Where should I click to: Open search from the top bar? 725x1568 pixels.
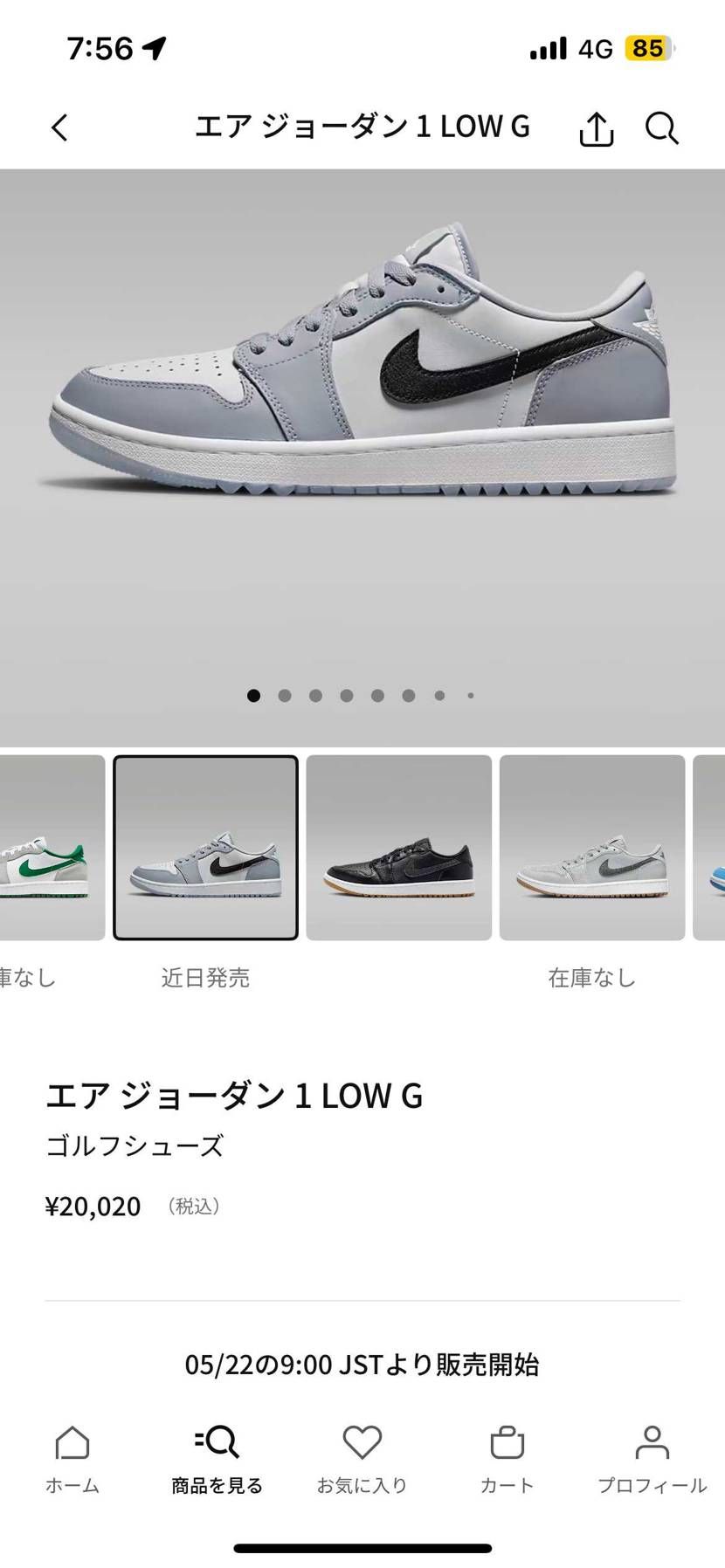point(662,128)
